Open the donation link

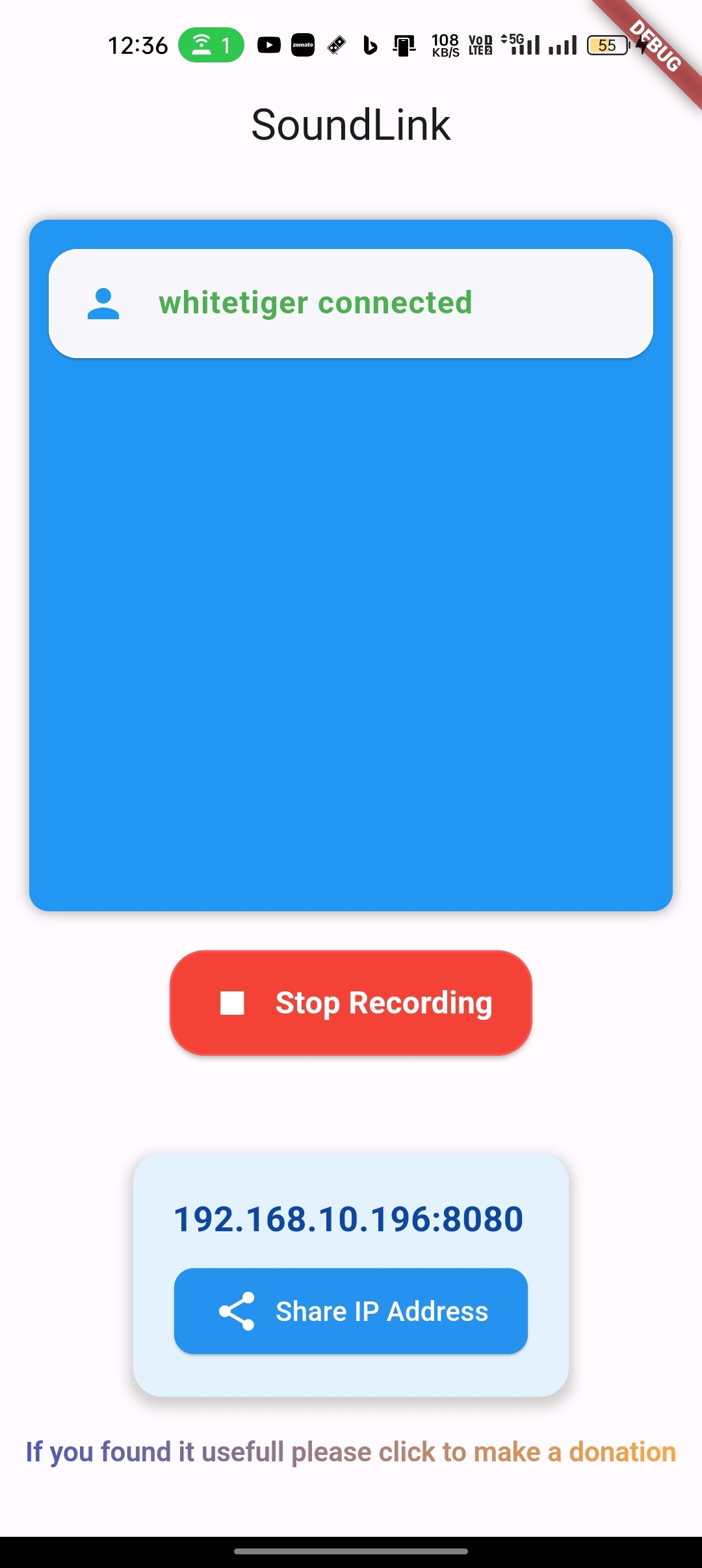coord(351,1452)
